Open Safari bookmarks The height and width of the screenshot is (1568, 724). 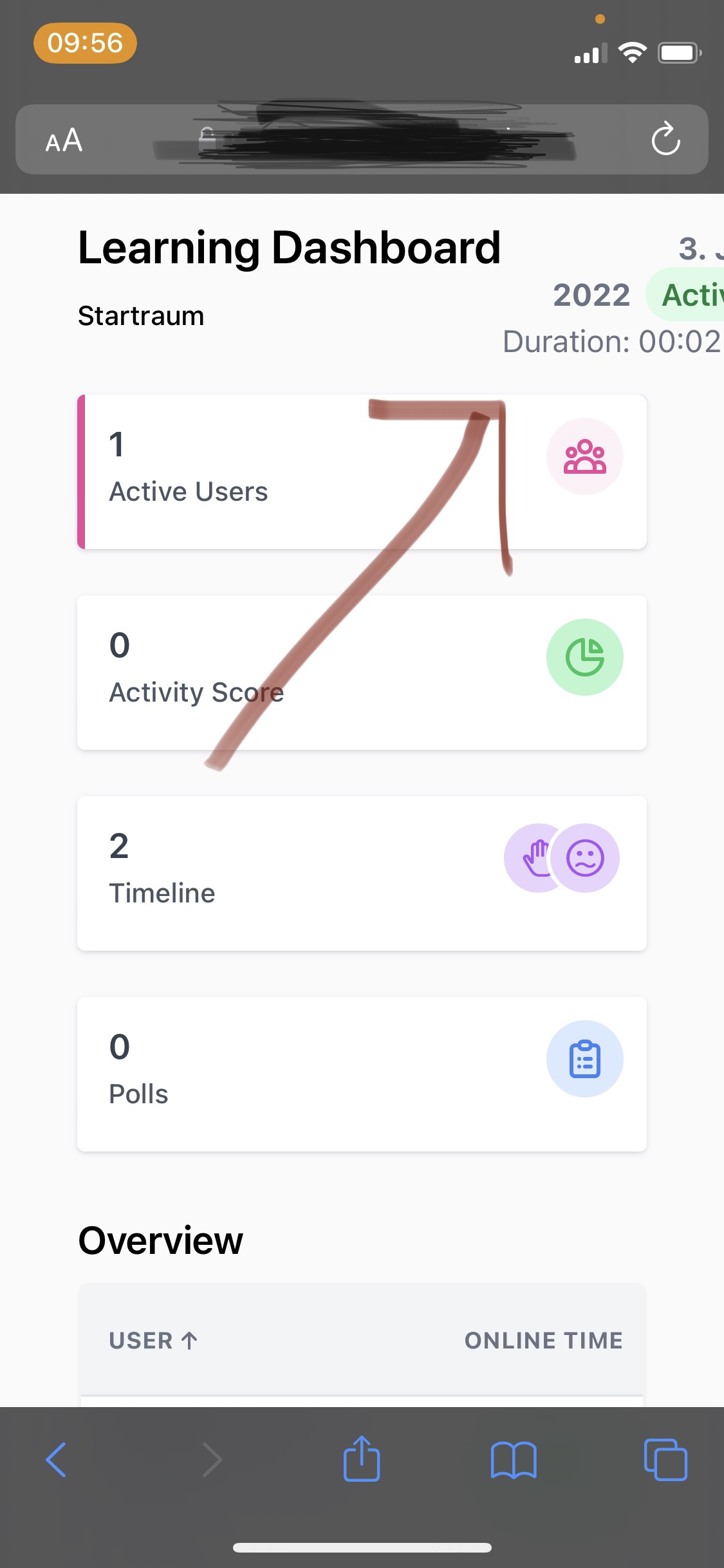(514, 1460)
